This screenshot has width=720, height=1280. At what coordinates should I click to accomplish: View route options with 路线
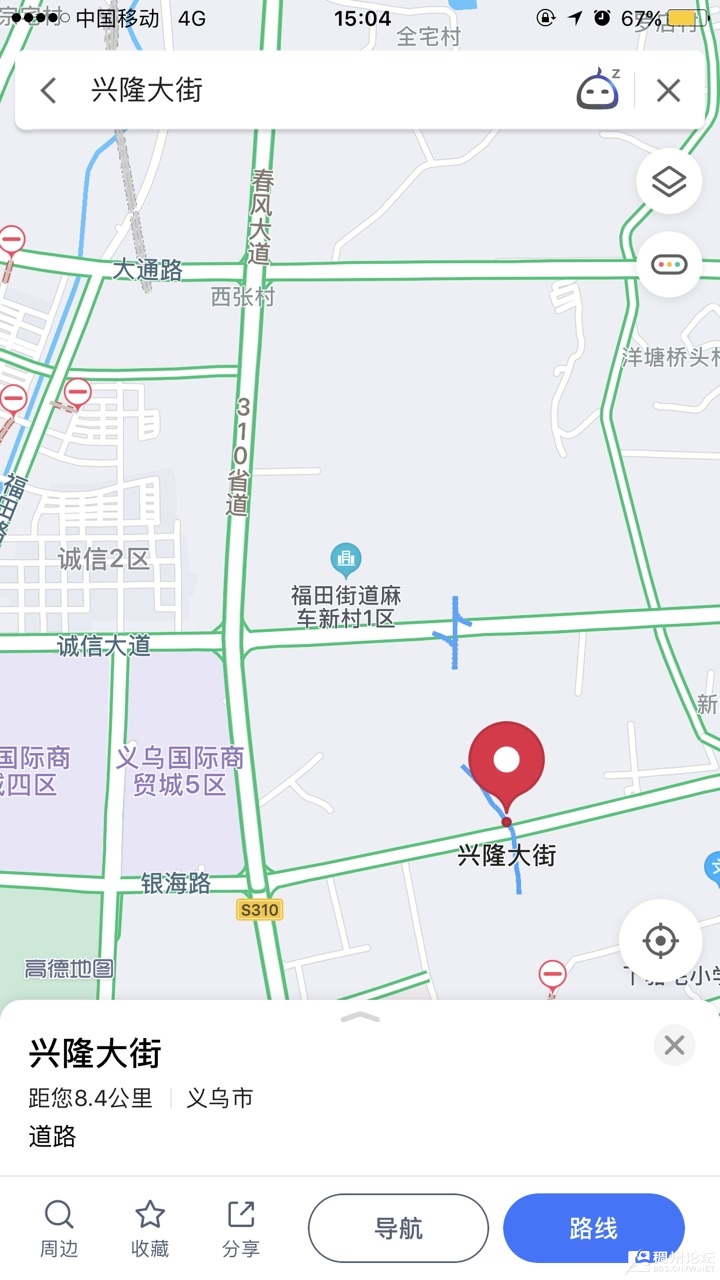coord(593,1228)
